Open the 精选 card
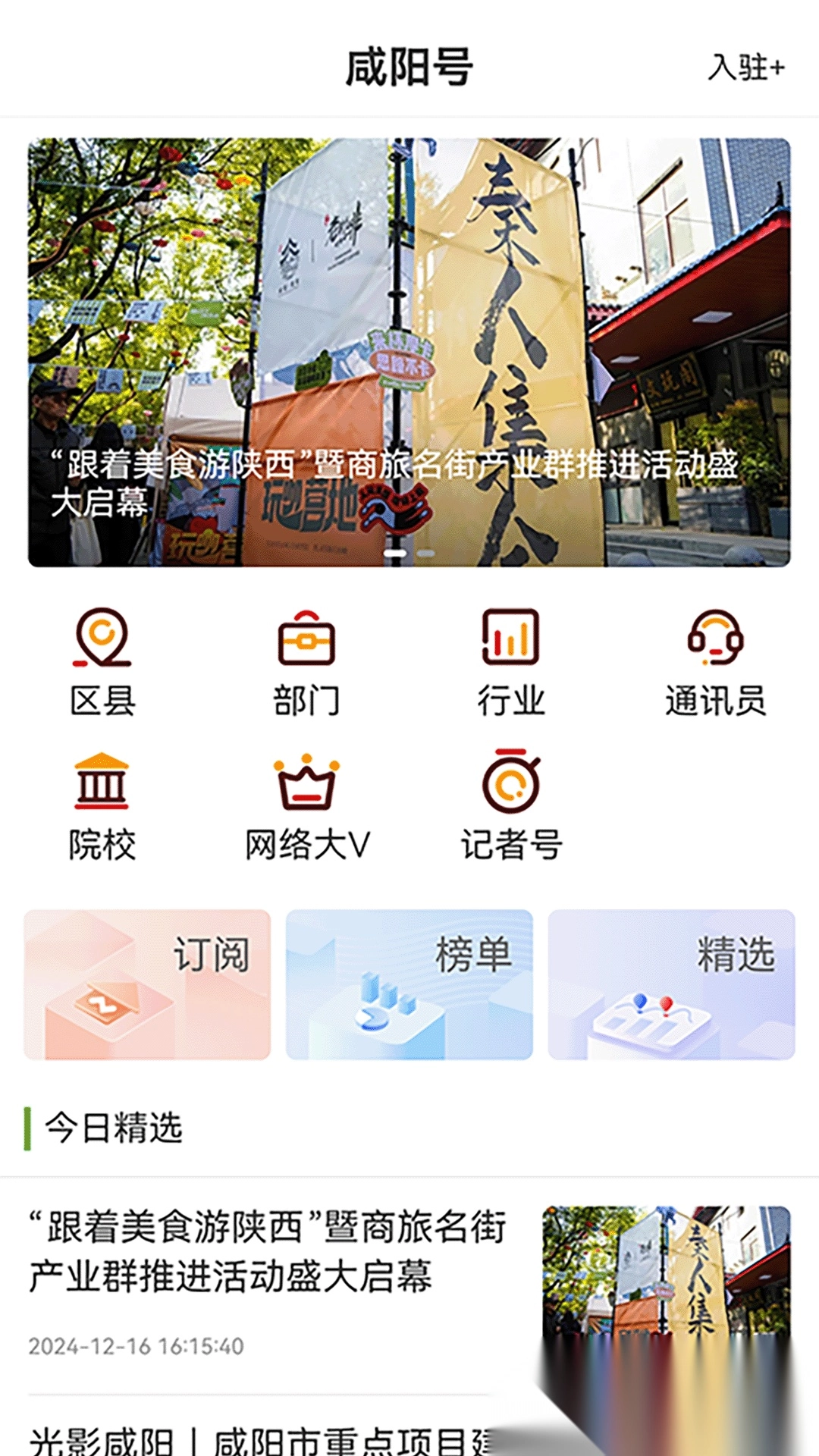This screenshot has width=819, height=1456. 671,984
